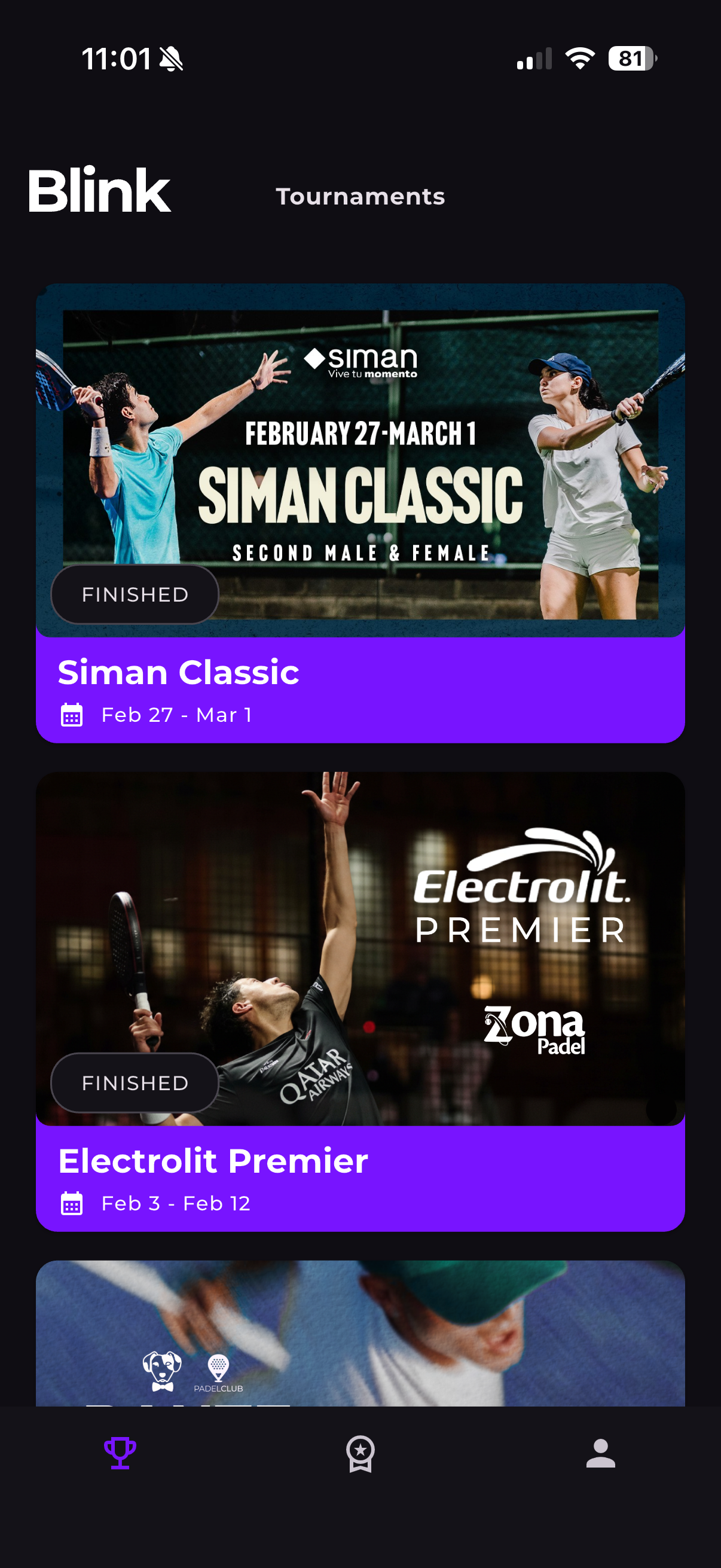Image resolution: width=721 pixels, height=1568 pixels.
Task: Click the Tournaments header title
Action: coord(361,196)
